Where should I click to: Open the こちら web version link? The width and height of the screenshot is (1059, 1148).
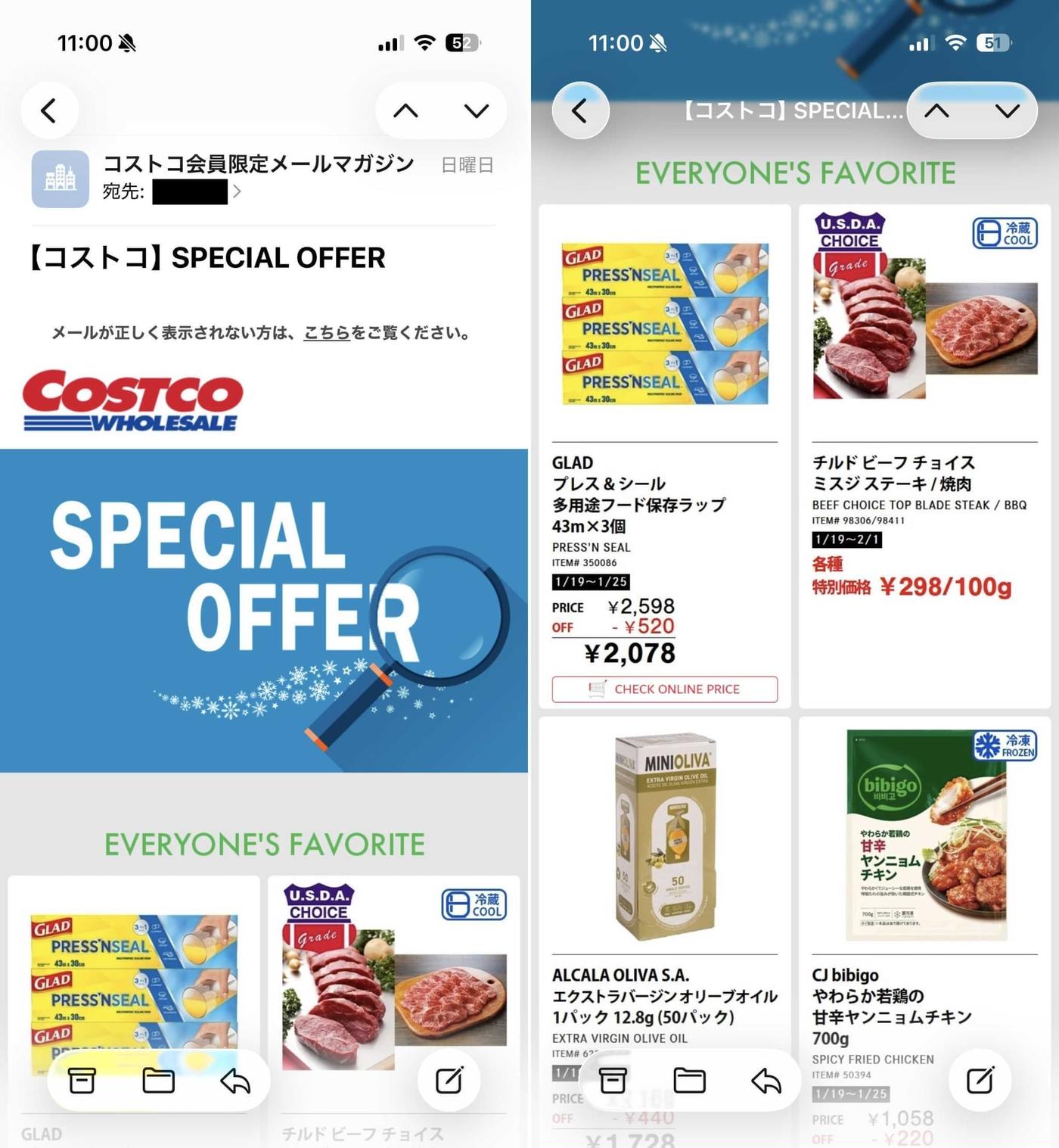coord(327,333)
